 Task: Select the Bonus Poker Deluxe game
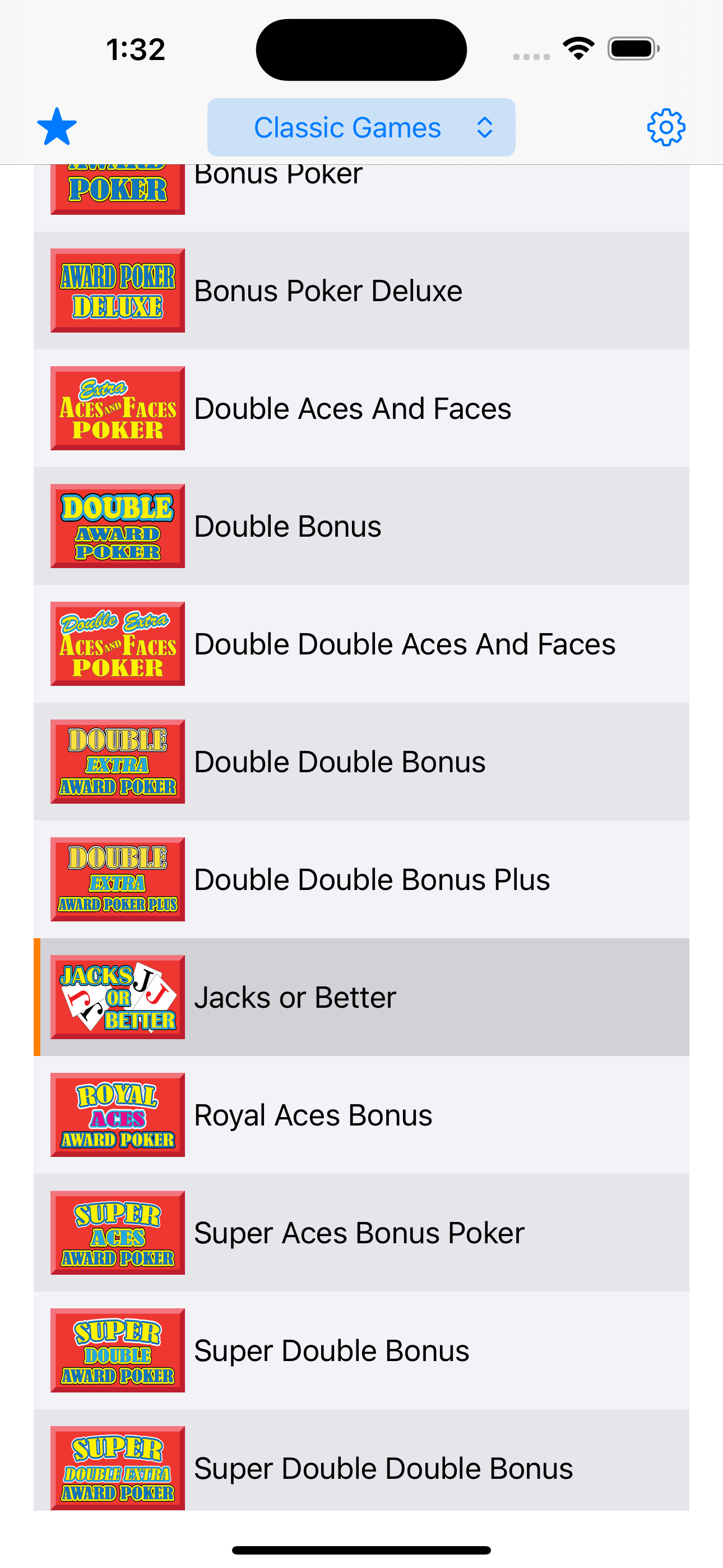(361, 290)
